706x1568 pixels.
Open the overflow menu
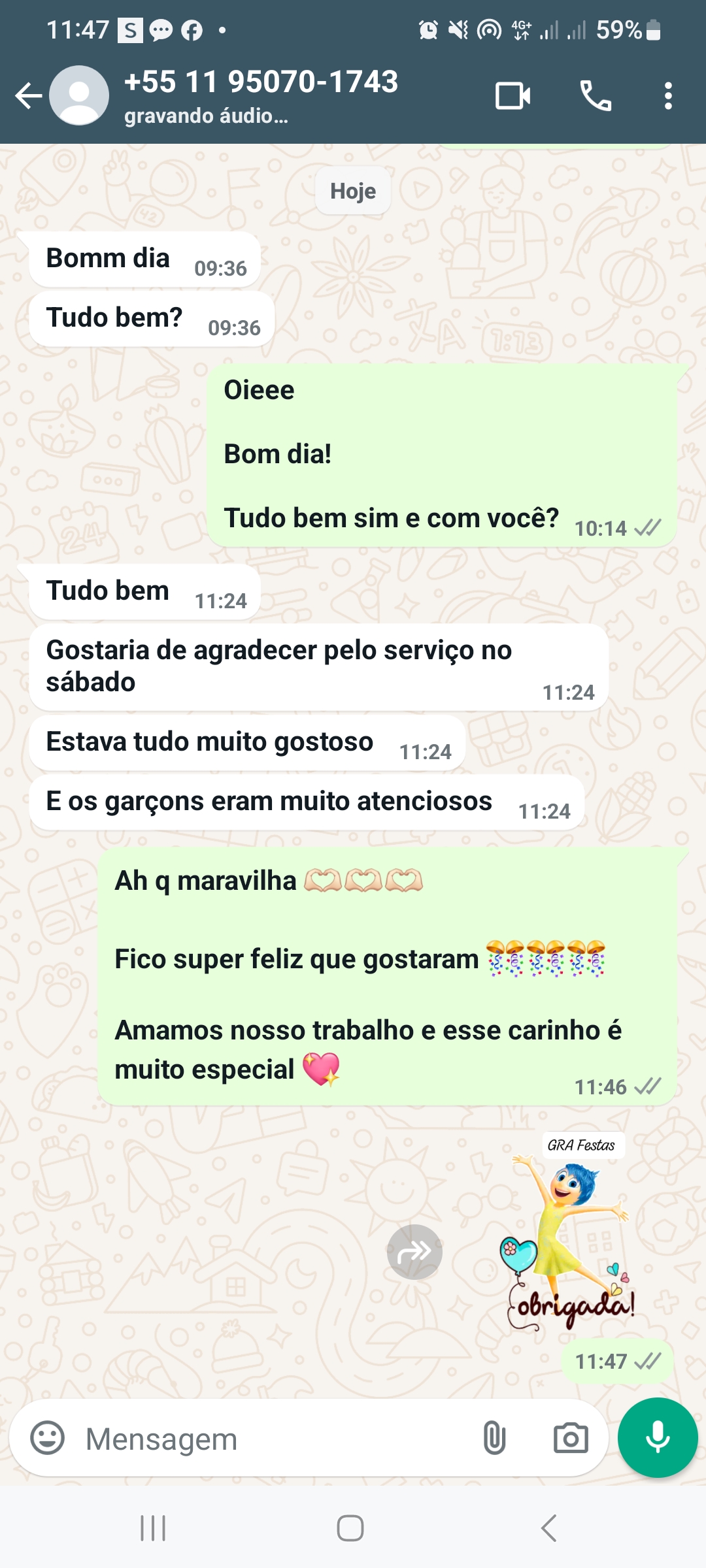667,96
